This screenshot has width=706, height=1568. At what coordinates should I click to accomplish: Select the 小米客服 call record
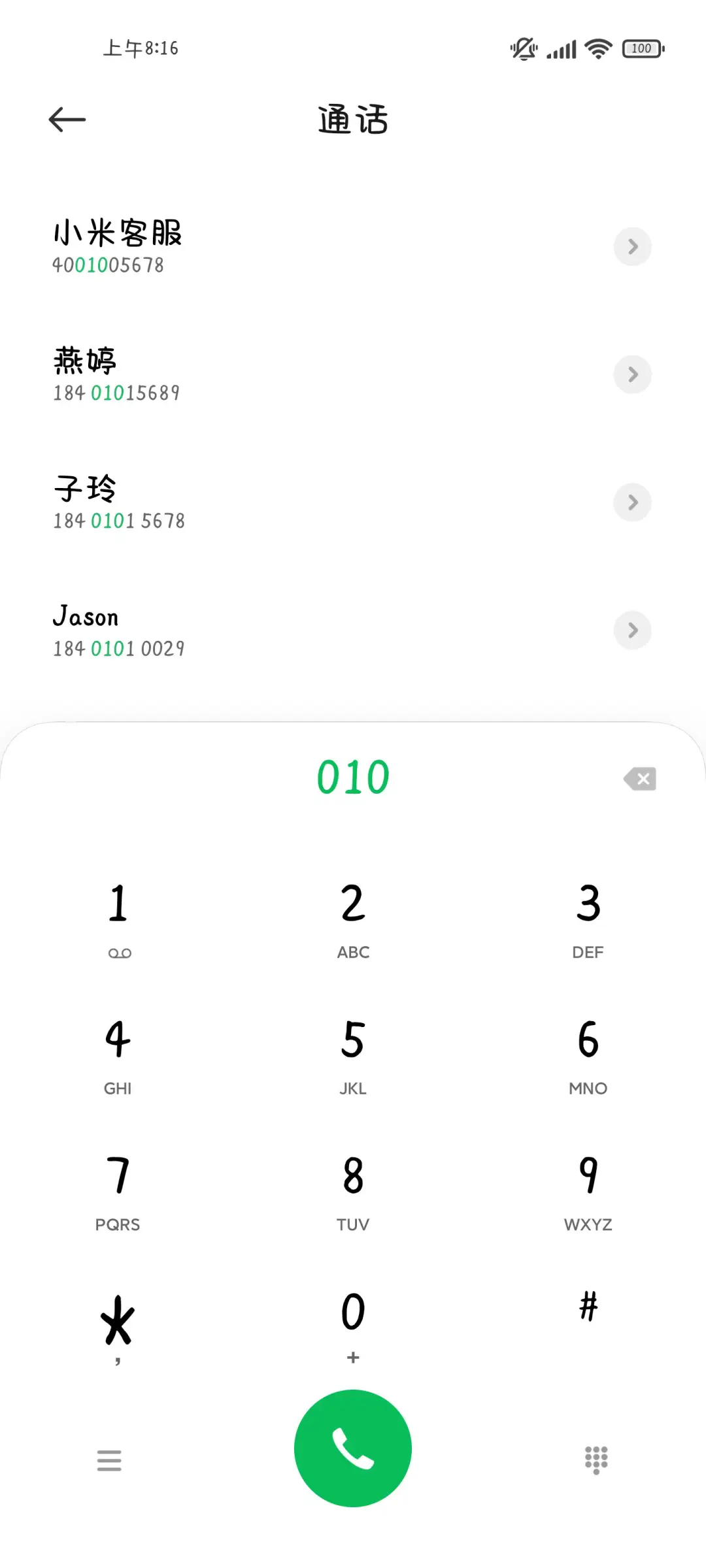coord(261,246)
